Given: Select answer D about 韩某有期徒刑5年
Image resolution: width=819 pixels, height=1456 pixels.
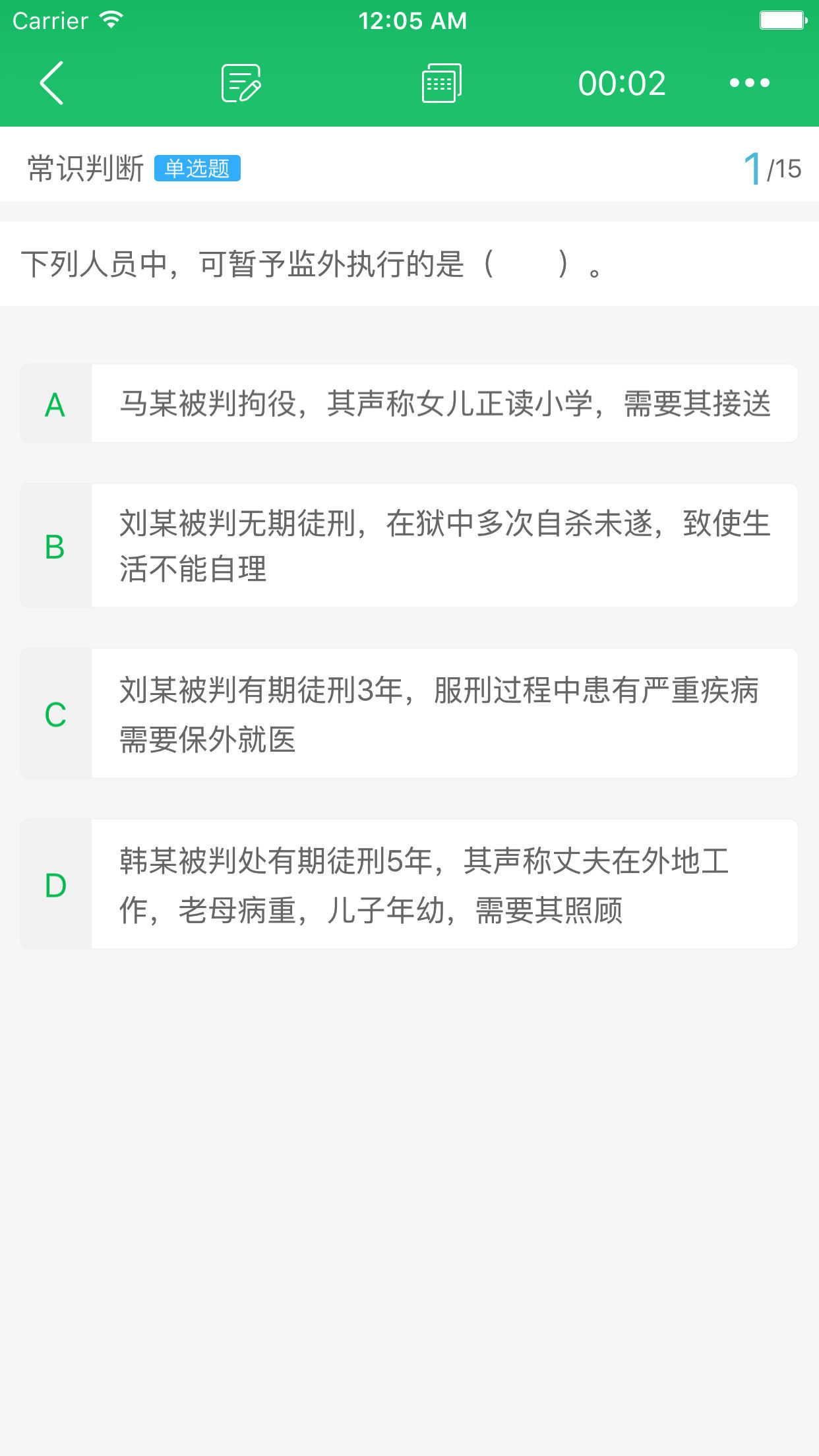Looking at the screenshot, I should pos(409,884).
